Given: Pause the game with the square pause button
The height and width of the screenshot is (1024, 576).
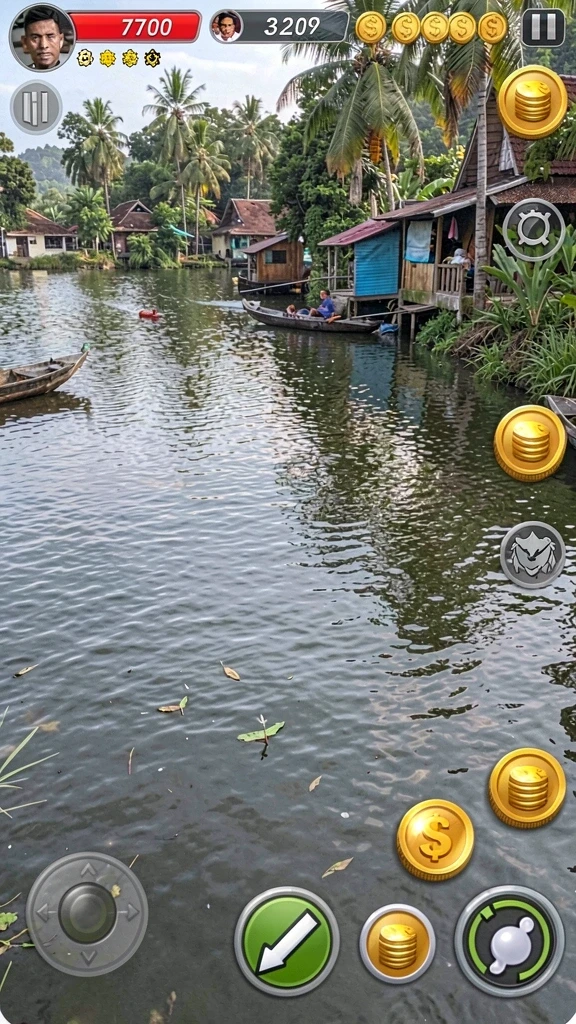Looking at the screenshot, I should 543,27.
